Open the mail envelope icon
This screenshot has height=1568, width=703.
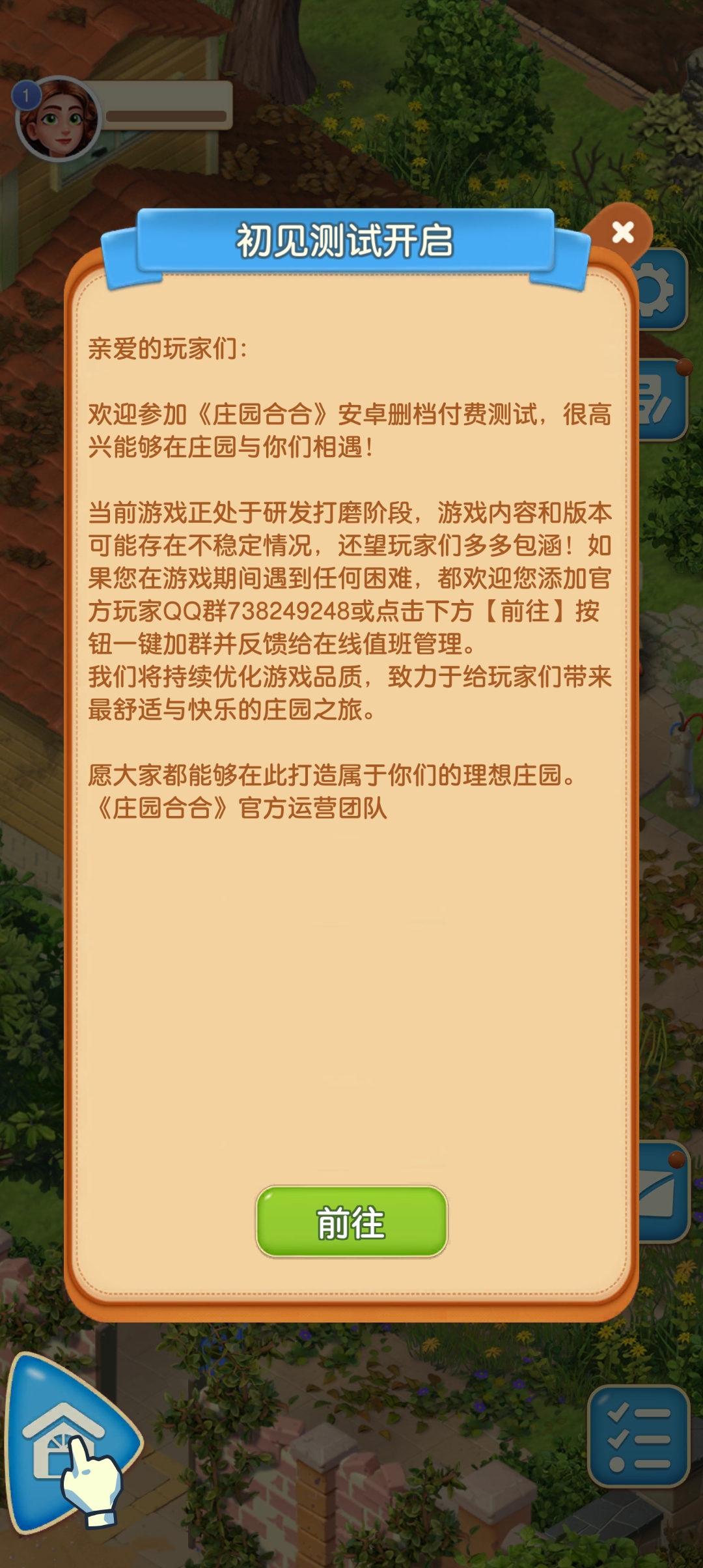point(665,1193)
